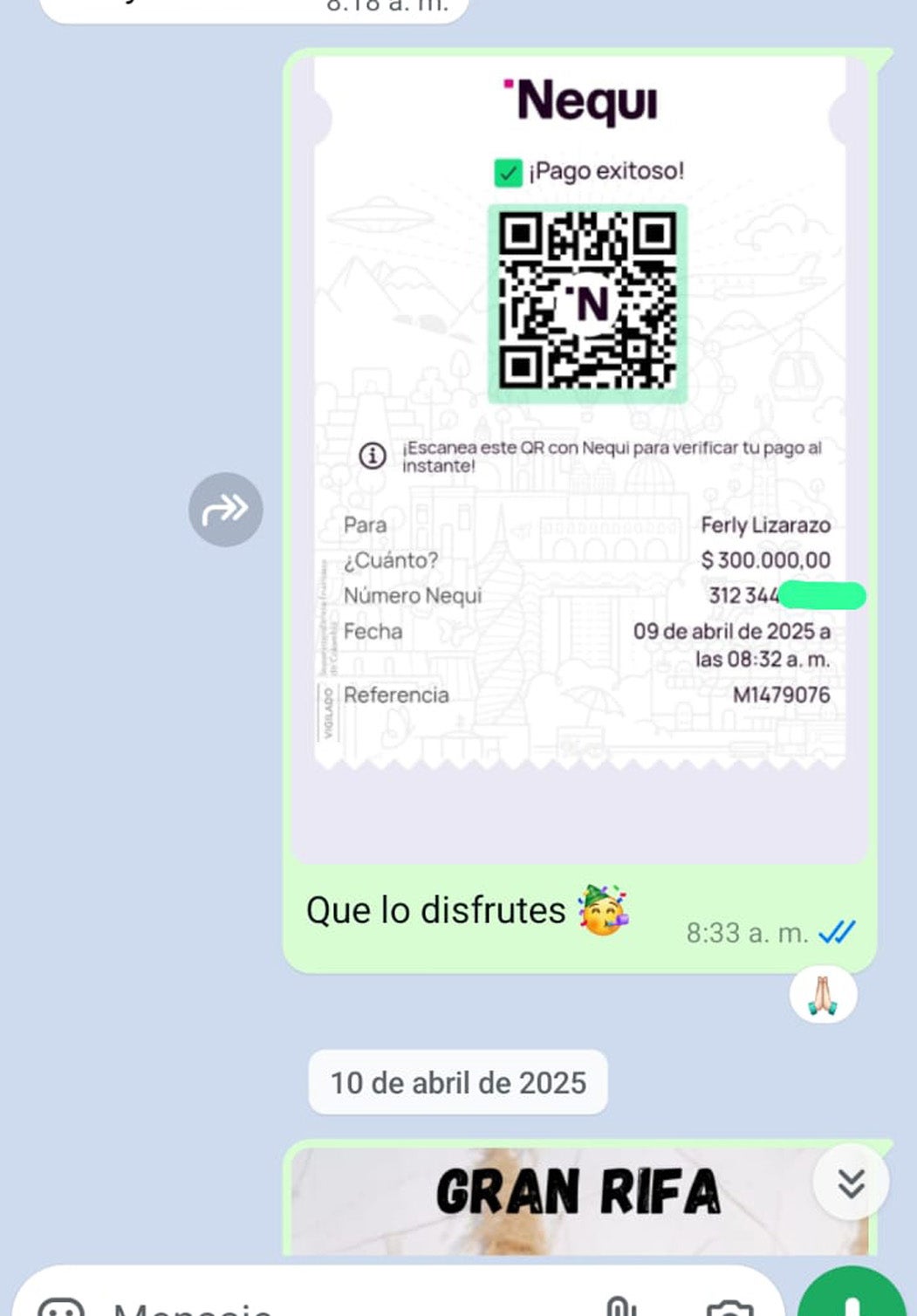Screen dimensions: 917x1316
Task: Open the praying hands reaction
Action: (823, 995)
